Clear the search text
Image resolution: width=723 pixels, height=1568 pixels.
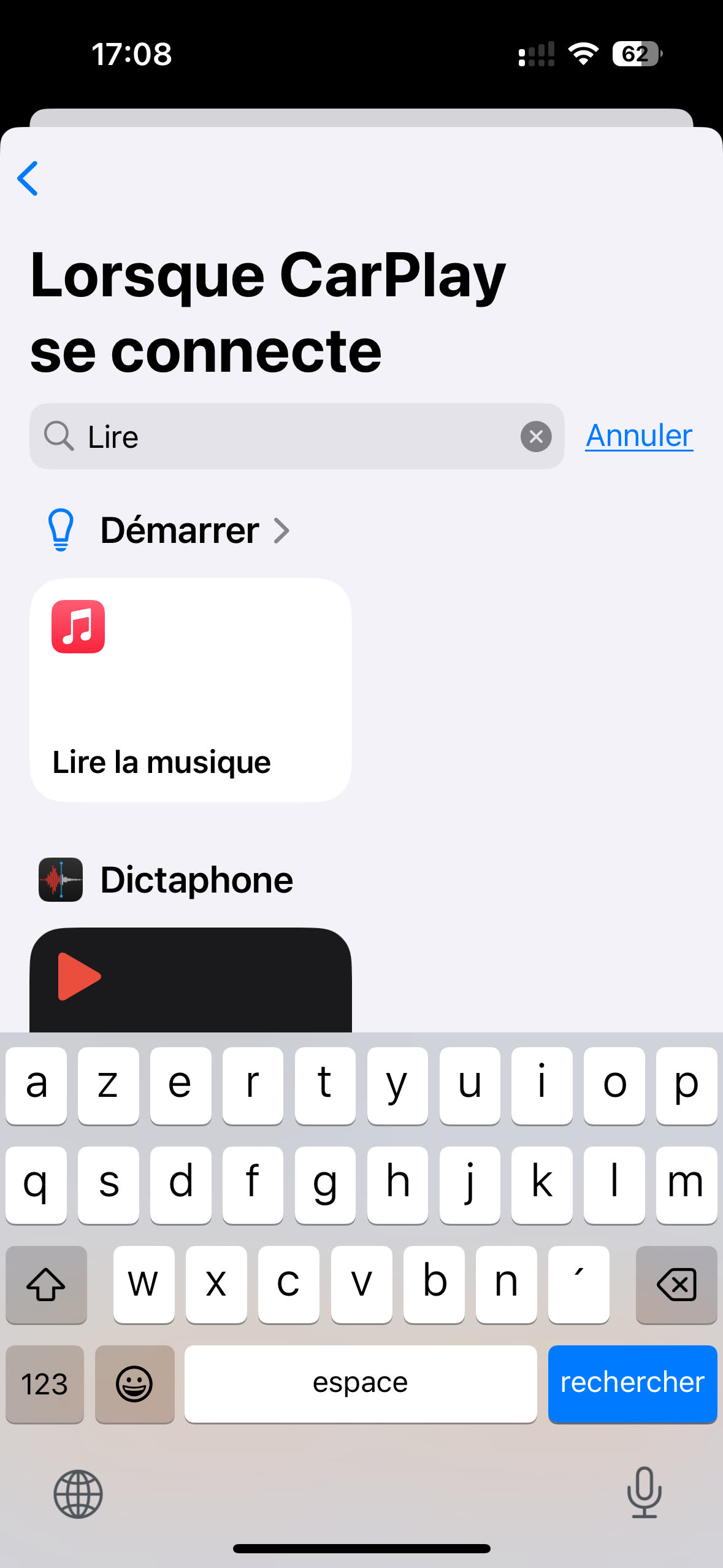click(x=535, y=436)
